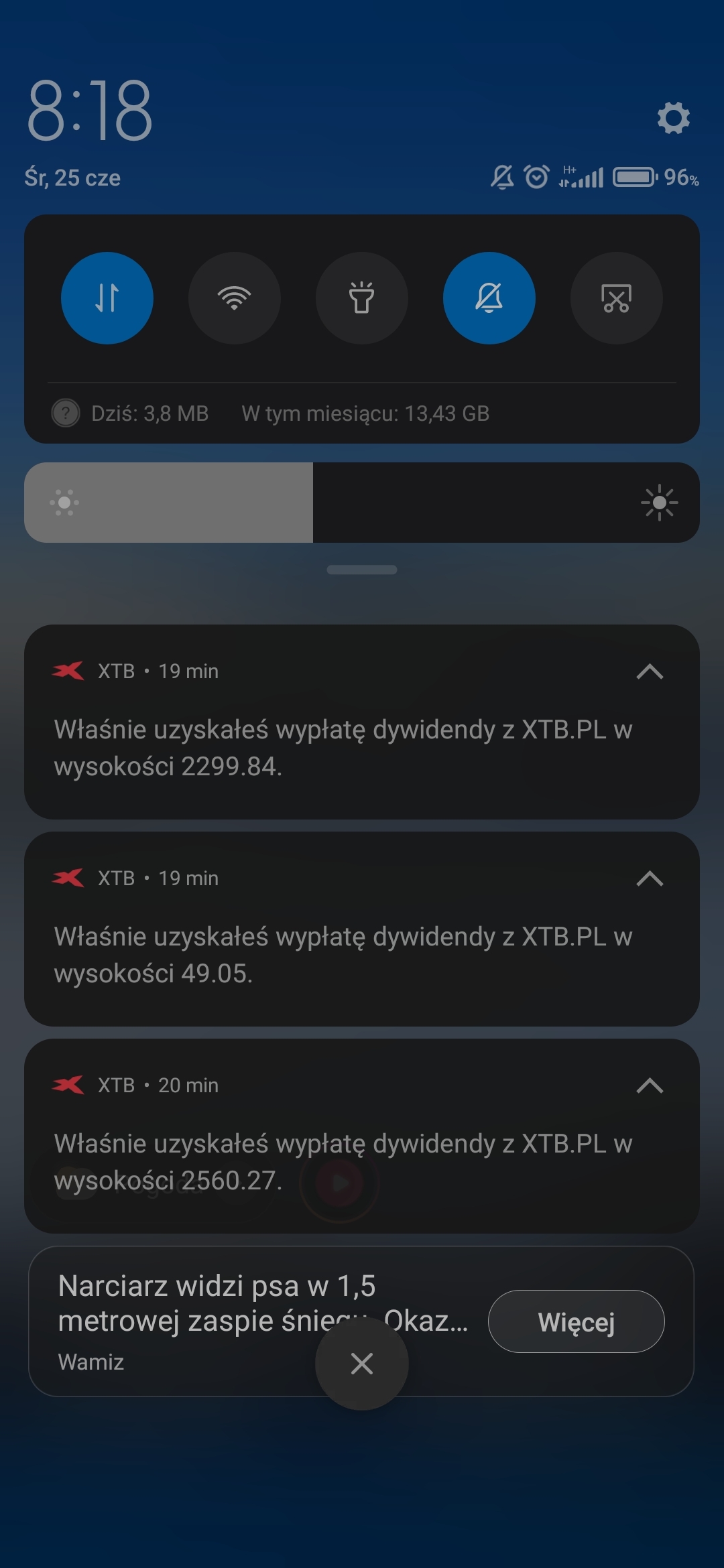
Task: Turn on the flashlight
Action: [x=362, y=298]
